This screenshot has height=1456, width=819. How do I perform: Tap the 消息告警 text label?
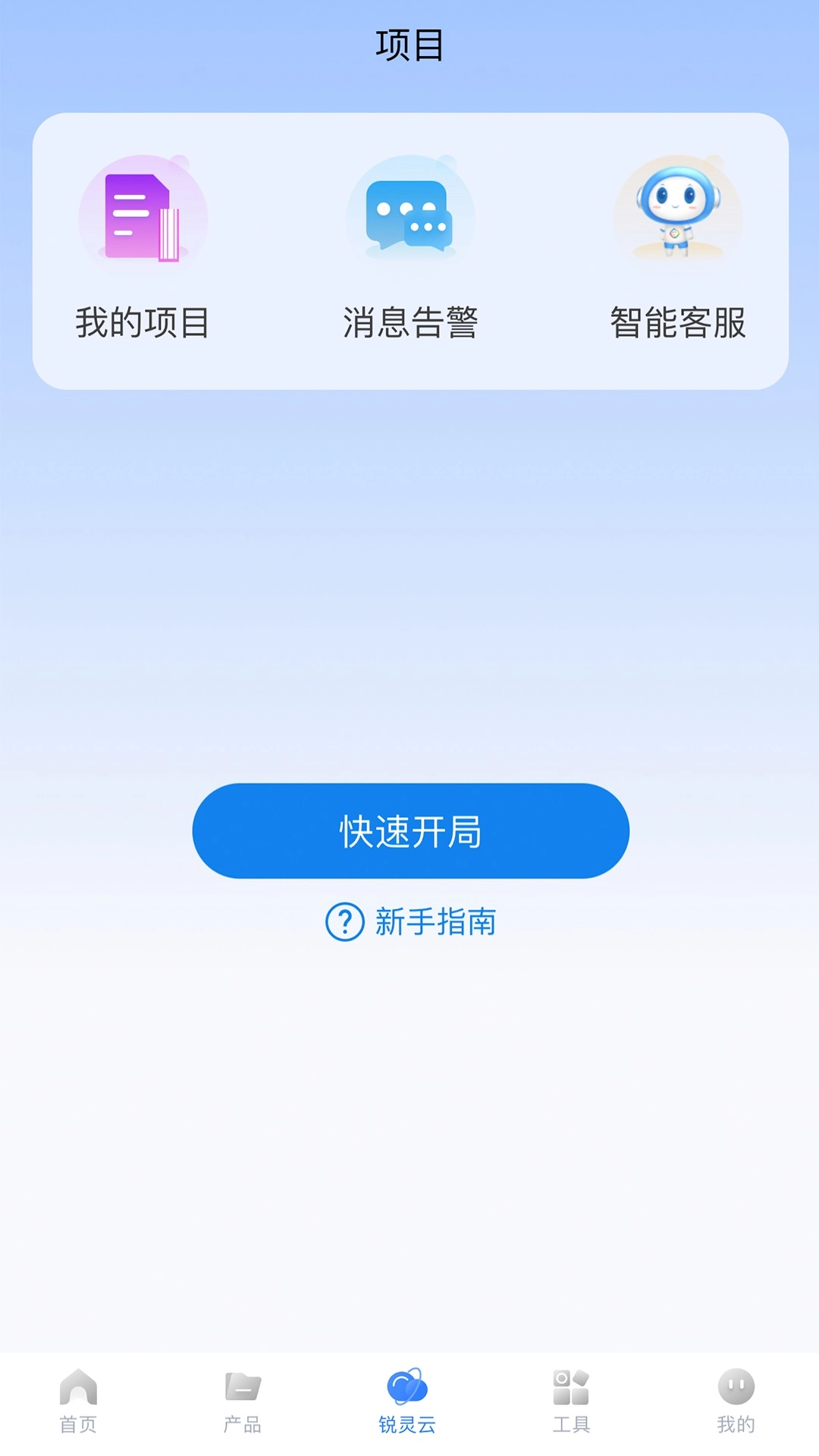[409, 322]
